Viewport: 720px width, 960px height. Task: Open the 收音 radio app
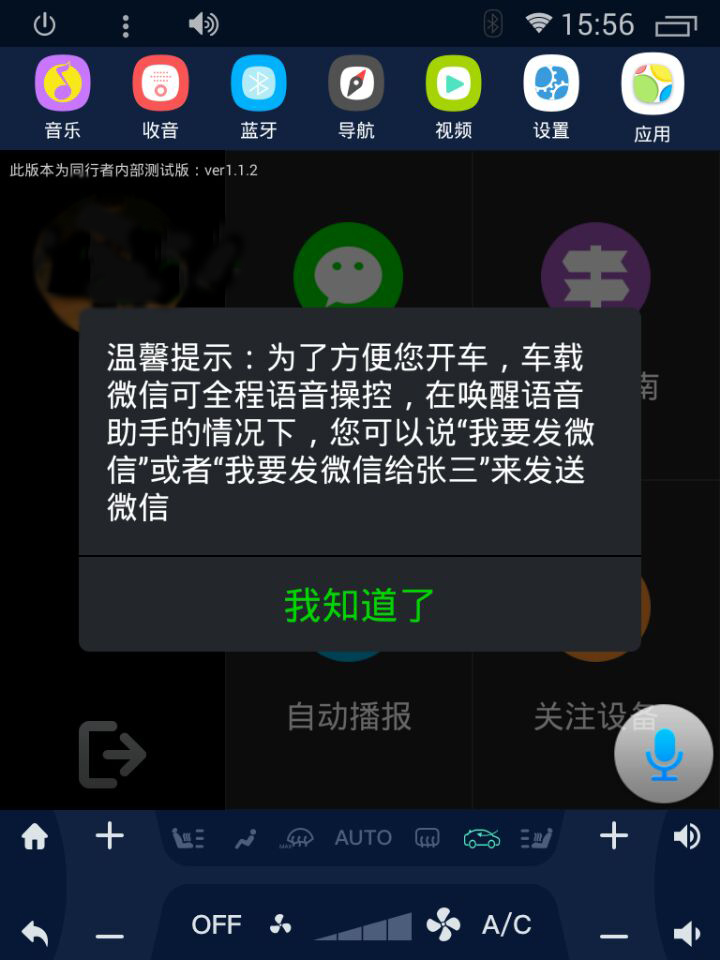pyautogui.click(x=160, y=96)
